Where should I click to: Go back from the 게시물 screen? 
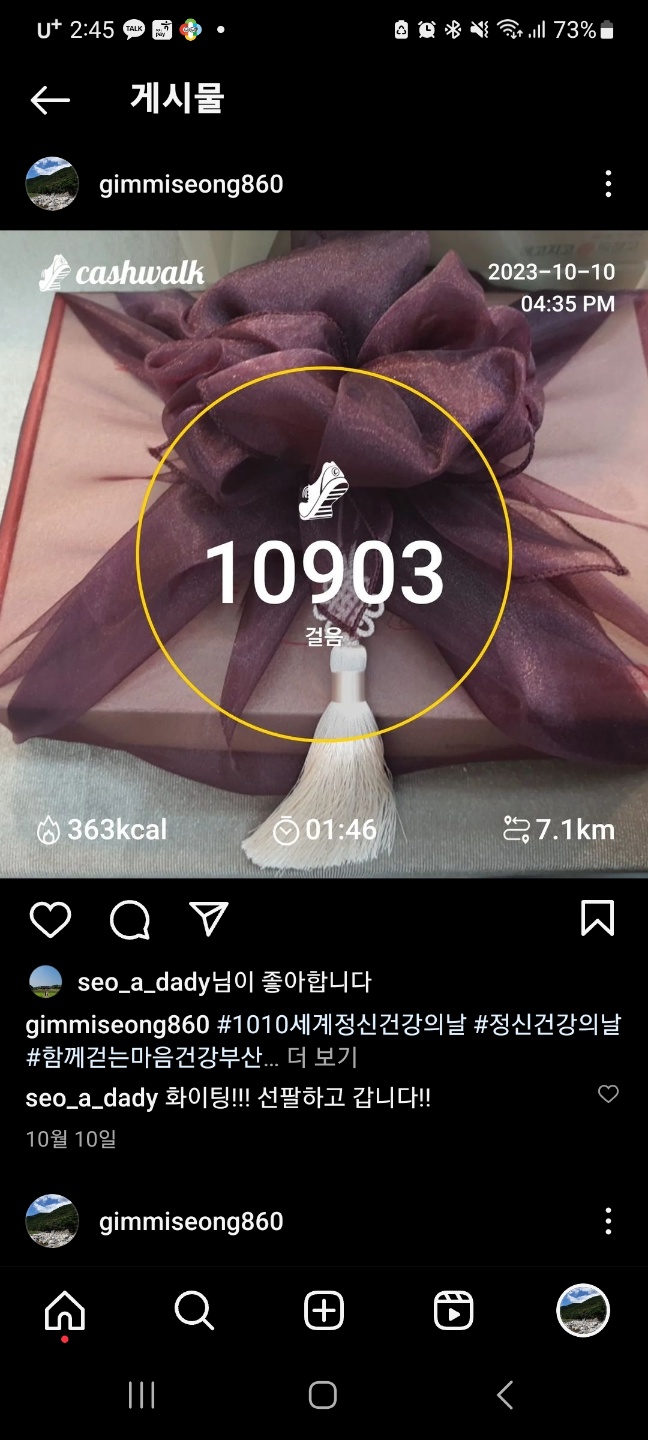coord(50,99)
